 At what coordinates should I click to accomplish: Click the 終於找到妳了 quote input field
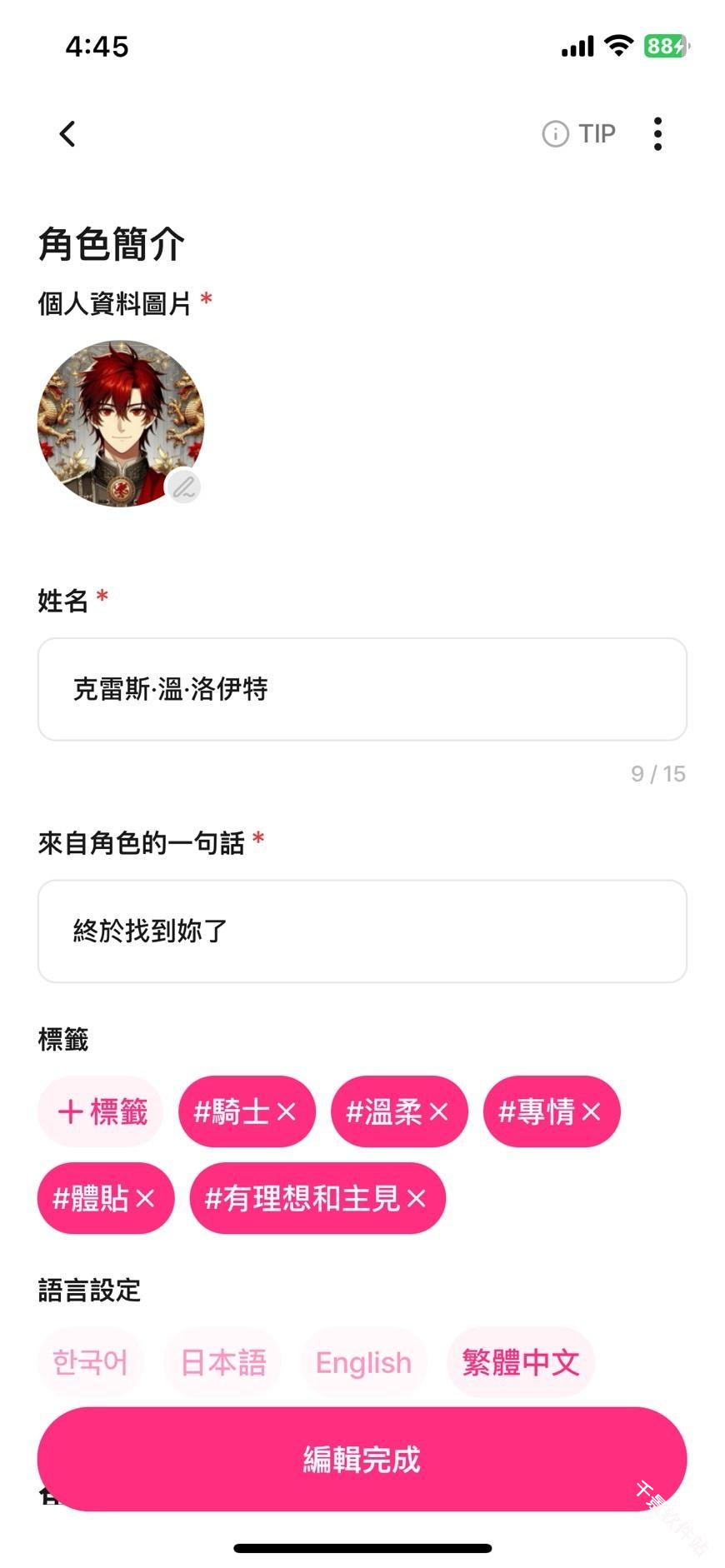[362, 931]
